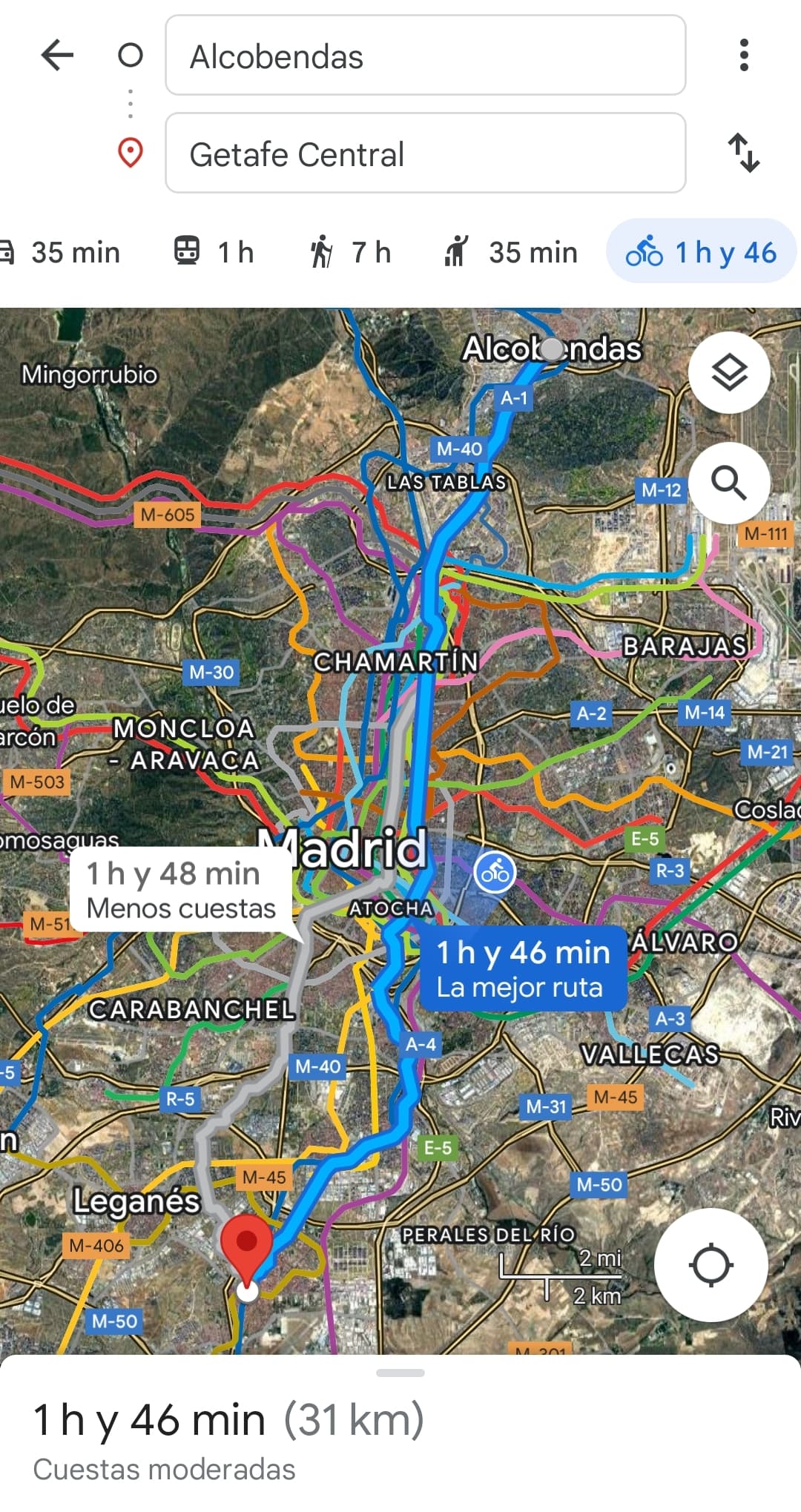This screenshot has width=801, height=1512.
Task: Switch to the 1 h transit tab
Action: click(214, 252)
